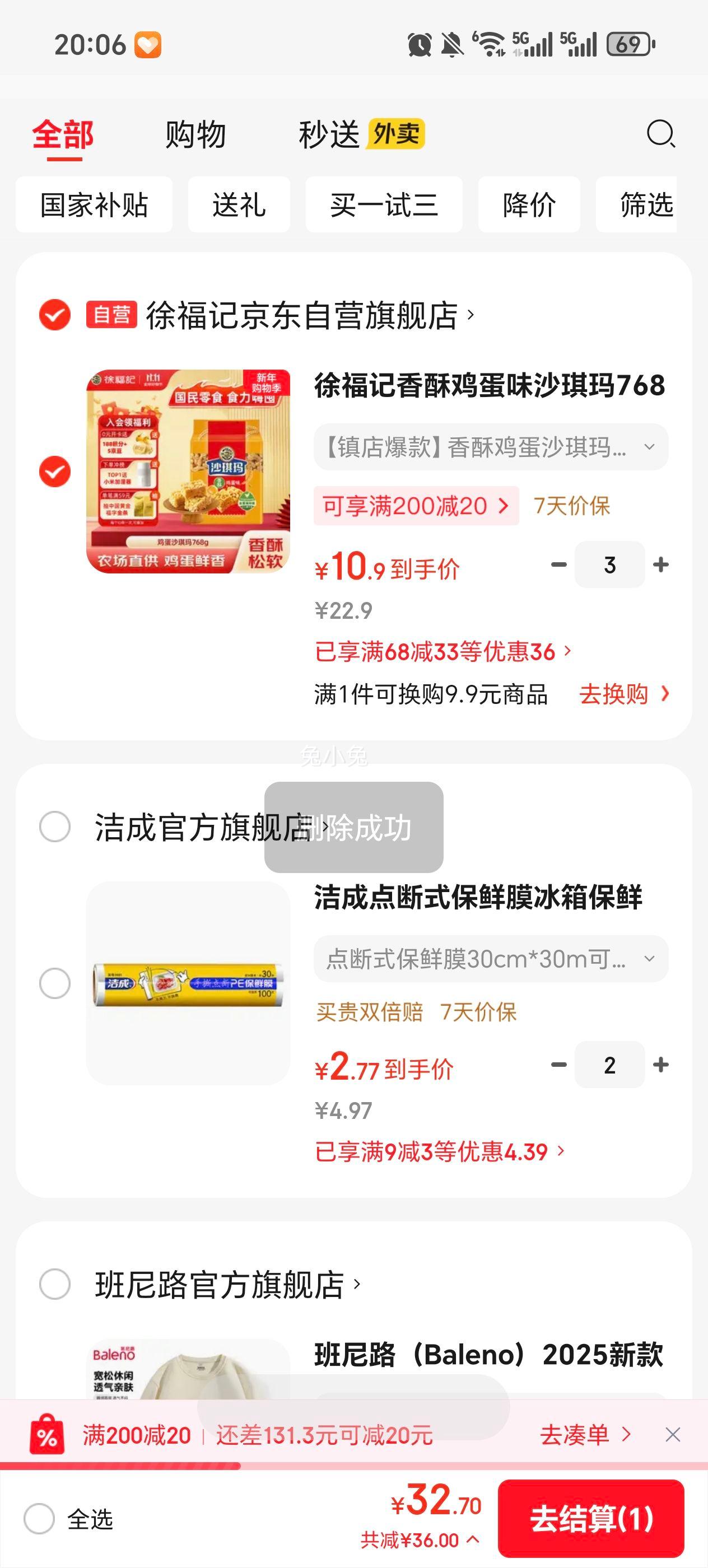This screenshot has width=708, height=1568.
Task: Uncheck the selected 徐福记 sachima item
Action: click(x=54, y=472)
